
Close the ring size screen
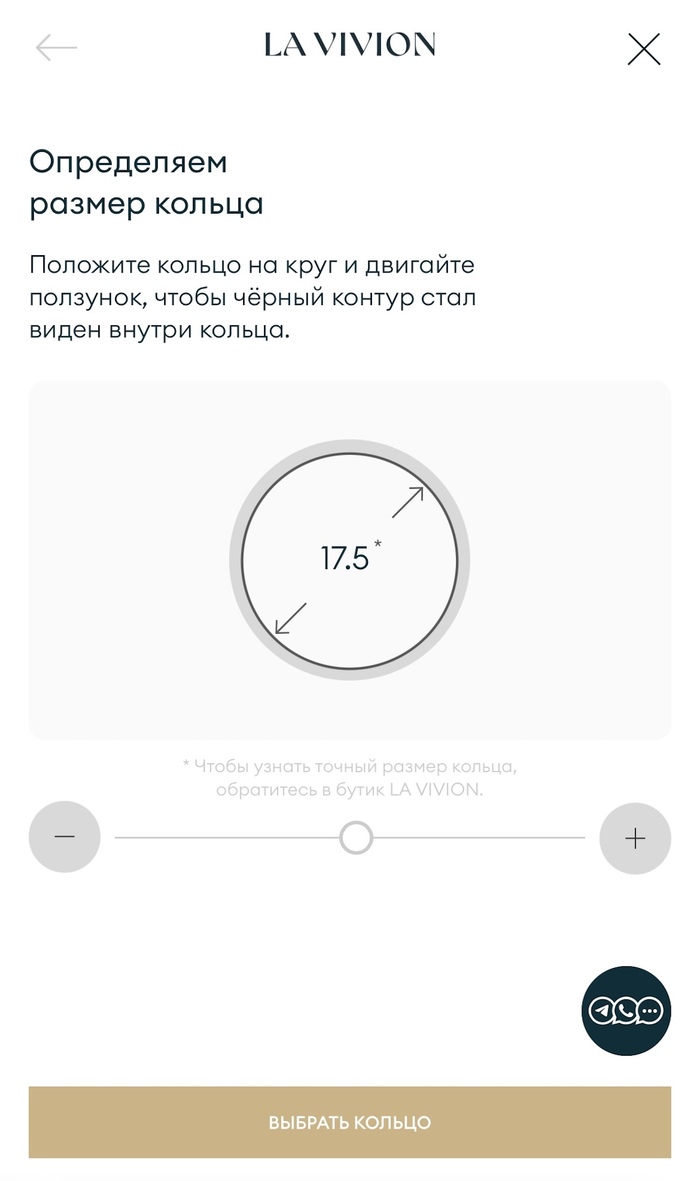(643, 48)
